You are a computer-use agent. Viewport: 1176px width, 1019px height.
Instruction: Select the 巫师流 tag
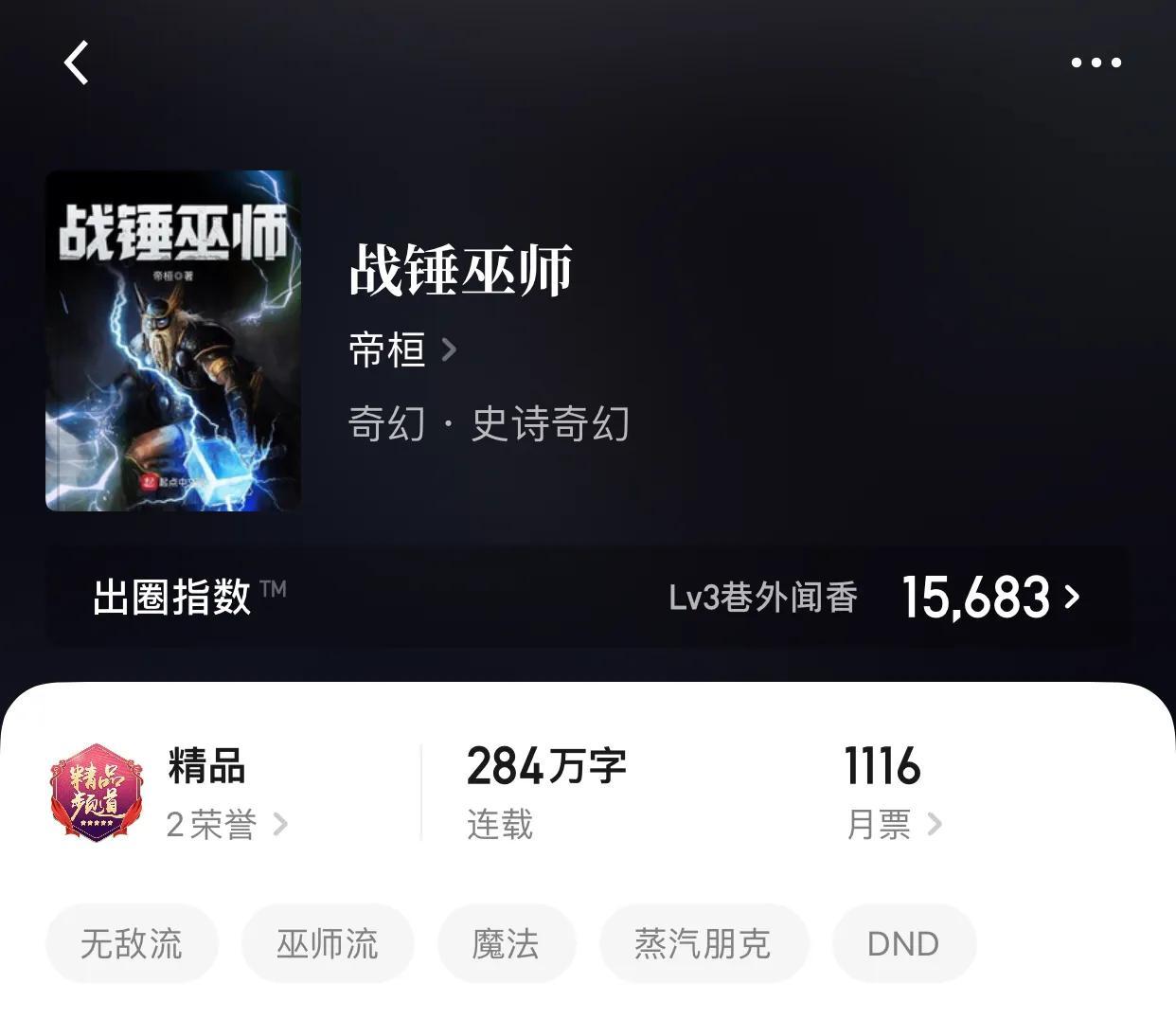328,943
